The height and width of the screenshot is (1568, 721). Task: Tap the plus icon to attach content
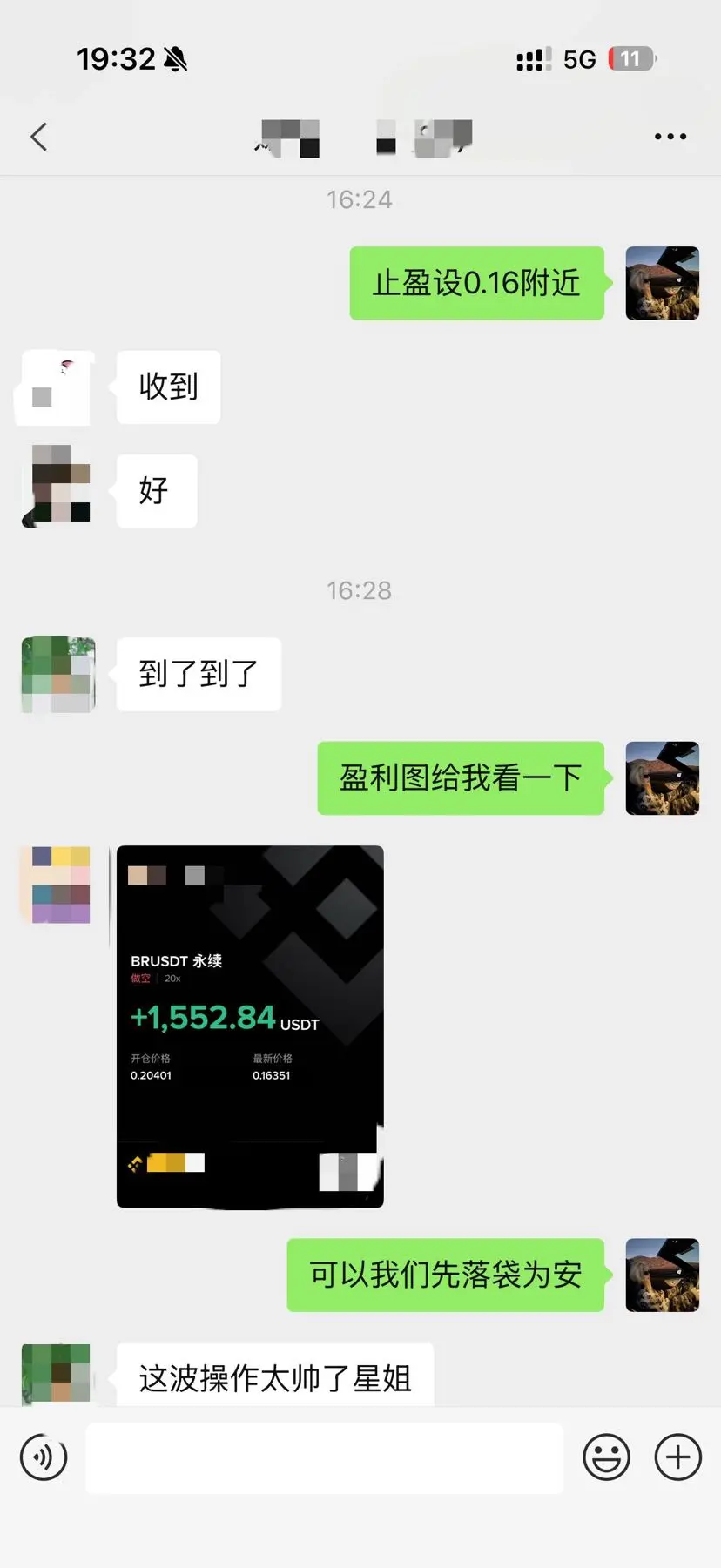[x=677, y=1457]
